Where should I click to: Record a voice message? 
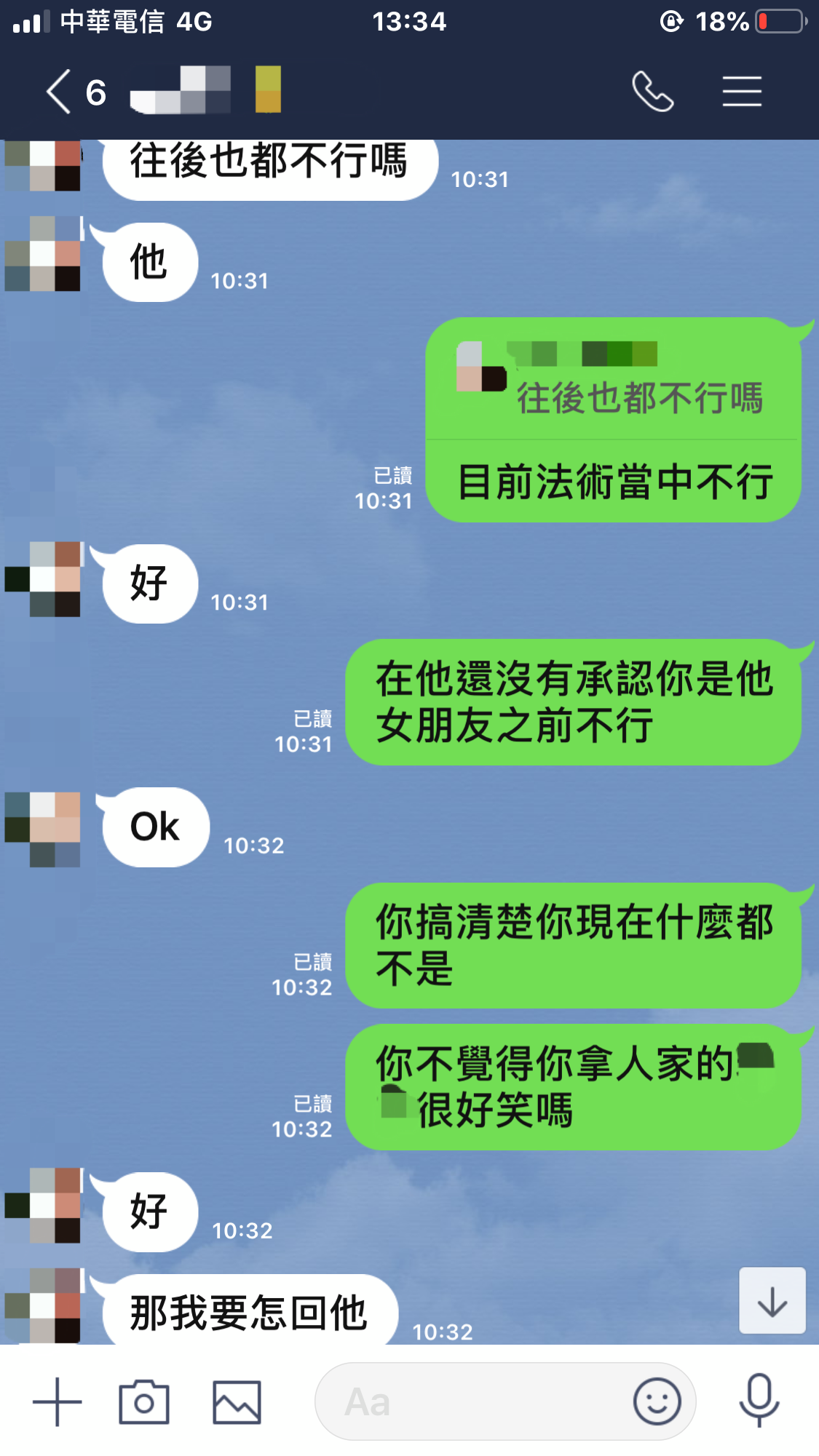pyautogui.click(x=759, y=1401)
